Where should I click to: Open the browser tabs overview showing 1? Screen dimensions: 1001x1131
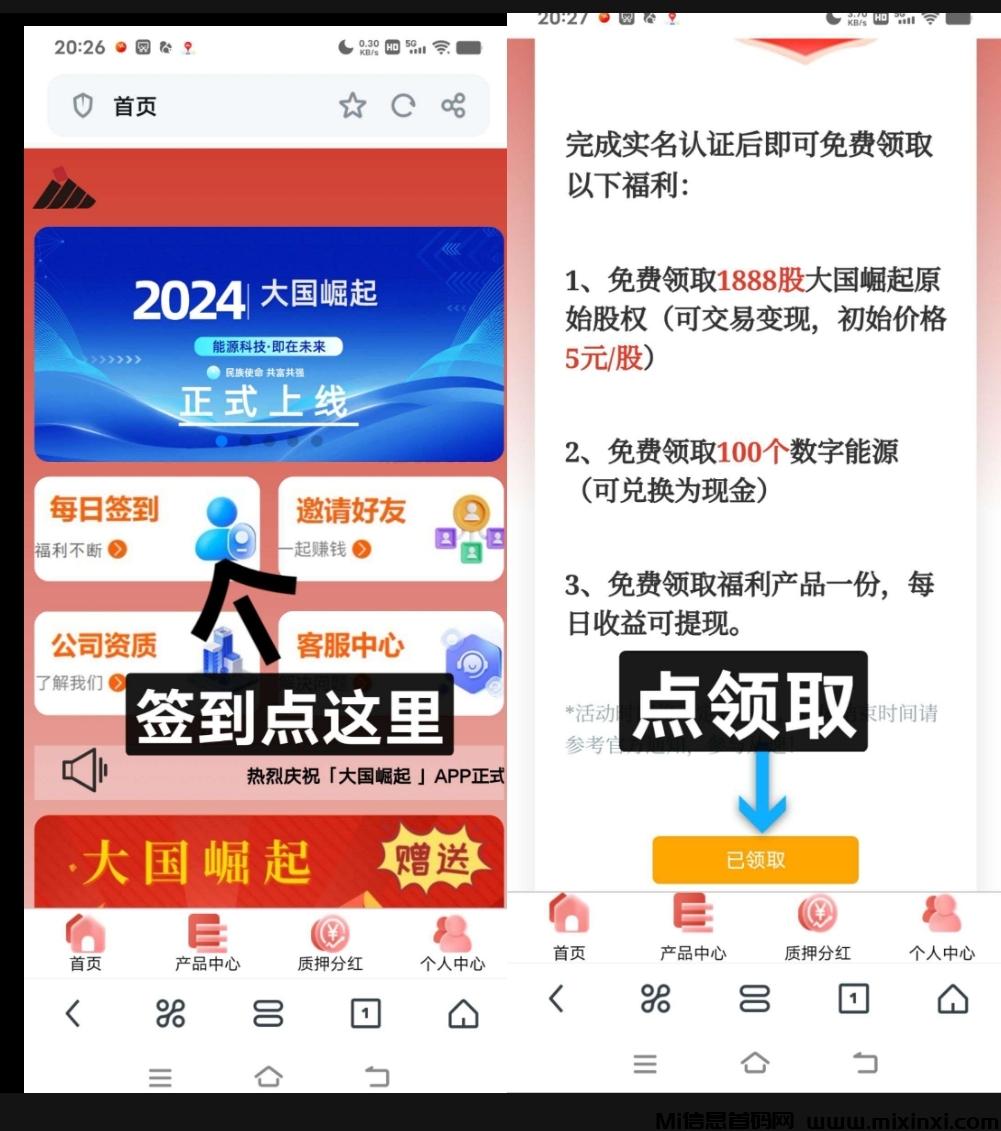click(x=366, y=1012)
